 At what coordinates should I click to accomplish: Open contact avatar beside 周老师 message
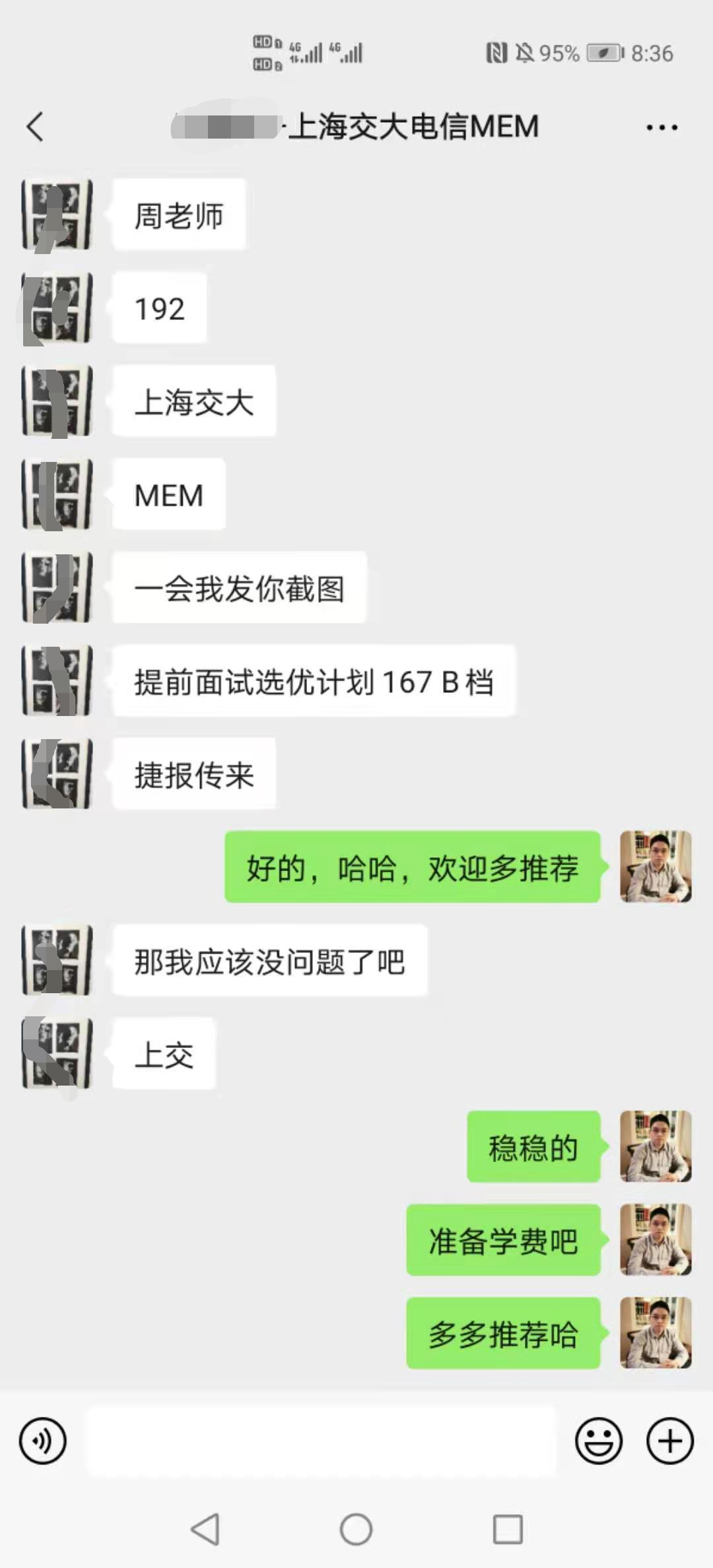click(x=57, y=215)
